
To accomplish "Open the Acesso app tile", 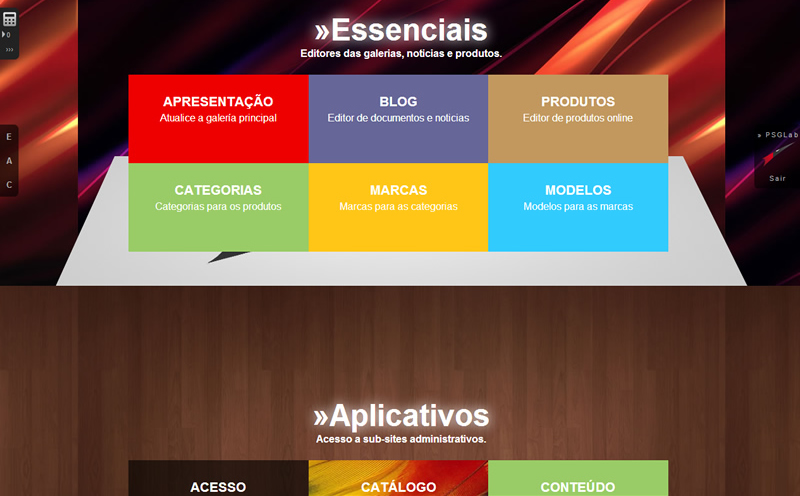I will pyautogui.click(x=218, y=480).
